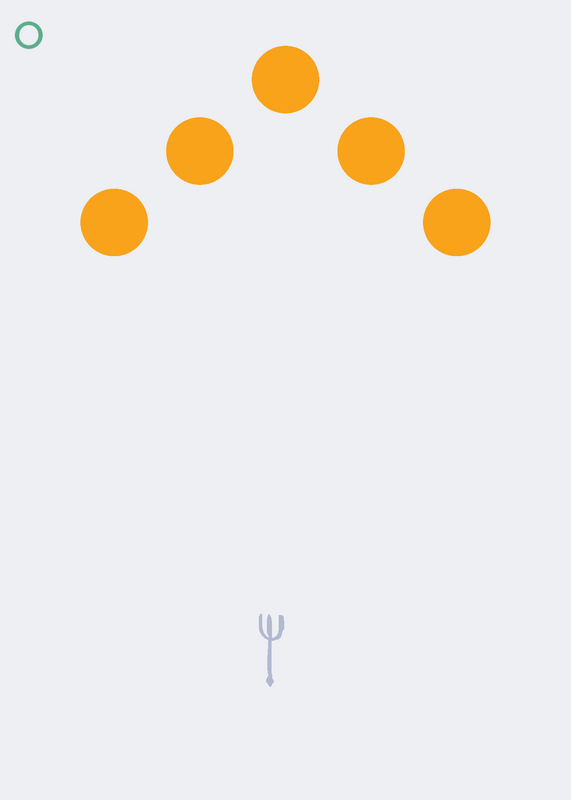Viewport: 571px width, 800px height.
Task: Tap the green ring icon
Action: [x=29, y=35]
